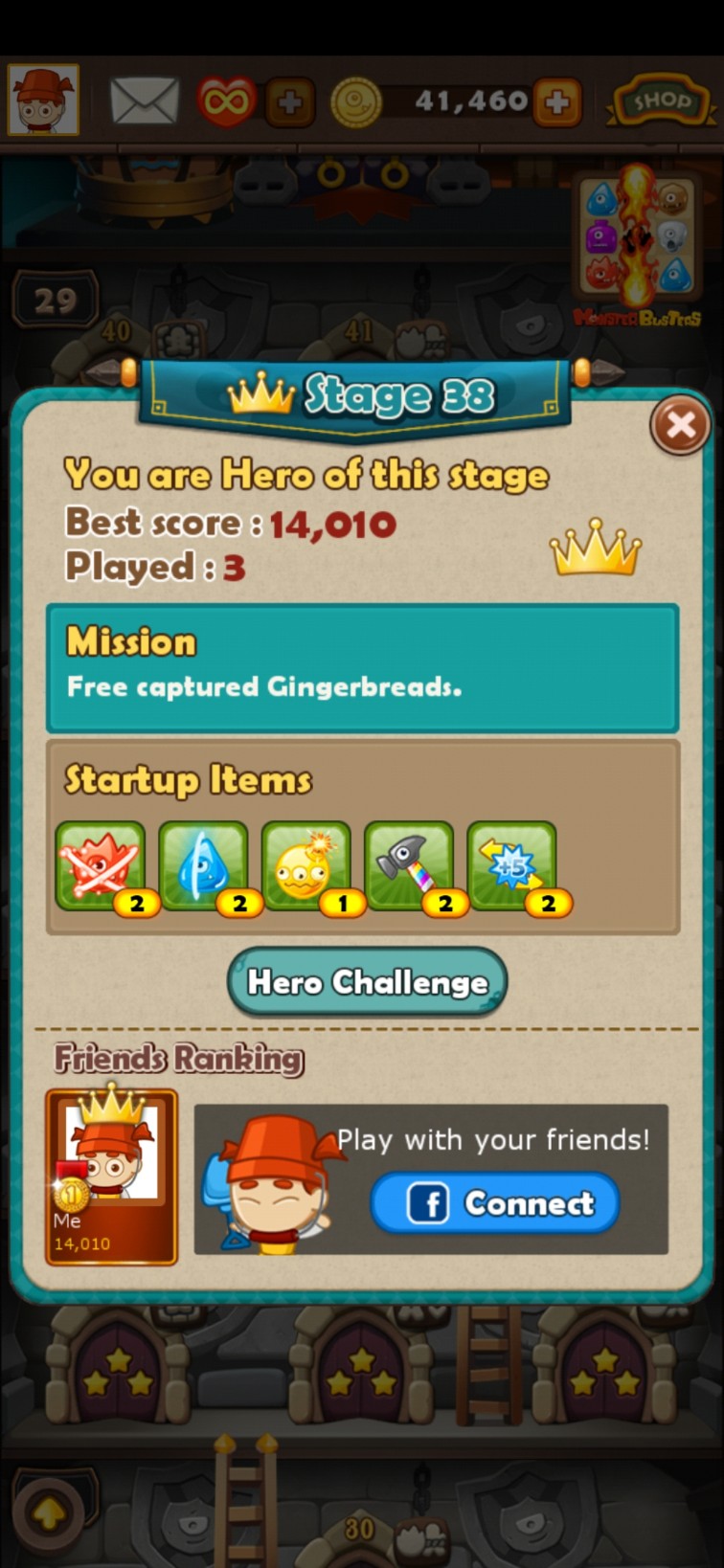
Task: Select the red monster remover startup item
Action: point(101,866)
